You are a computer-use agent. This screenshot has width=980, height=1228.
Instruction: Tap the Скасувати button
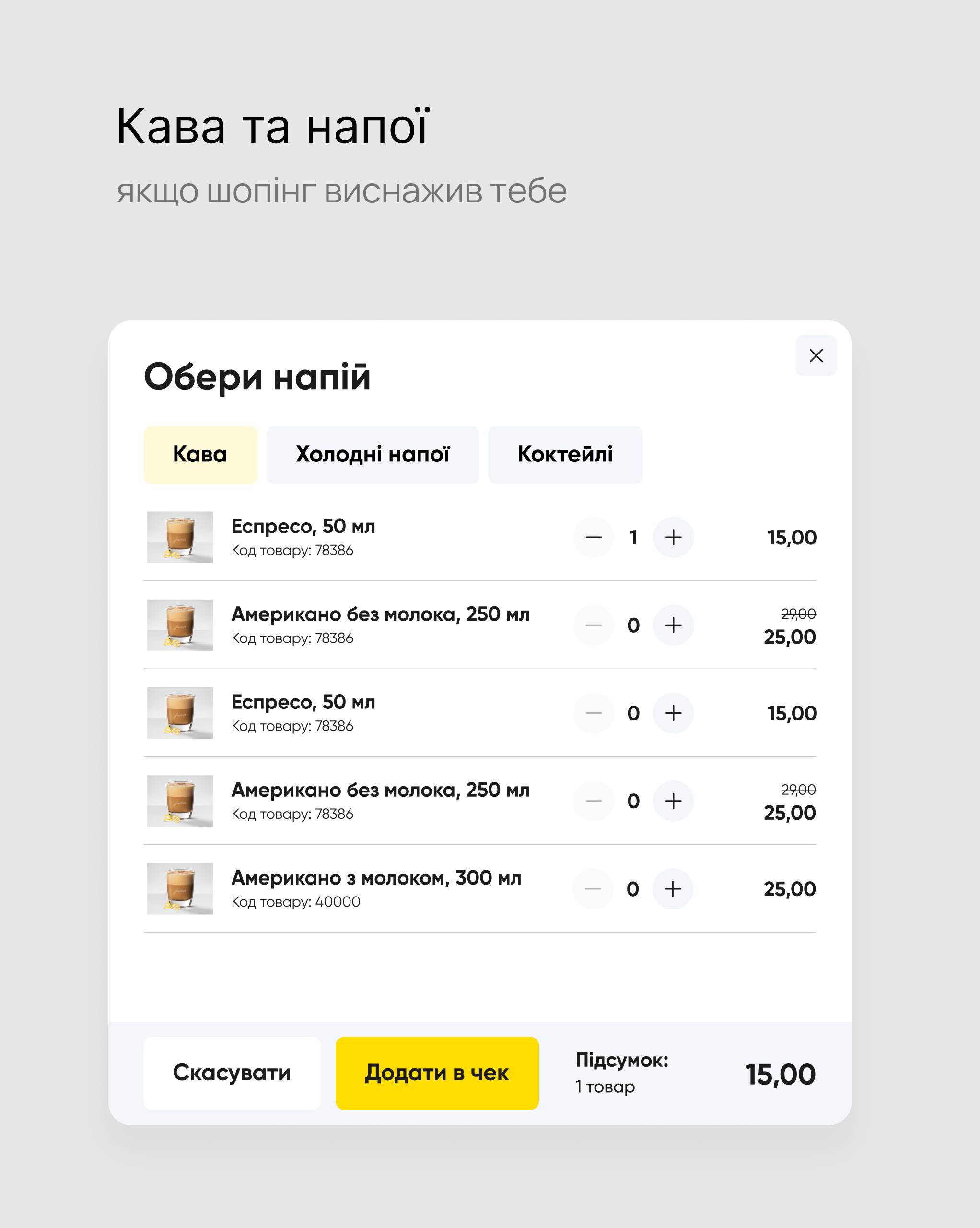(232, 1073)
